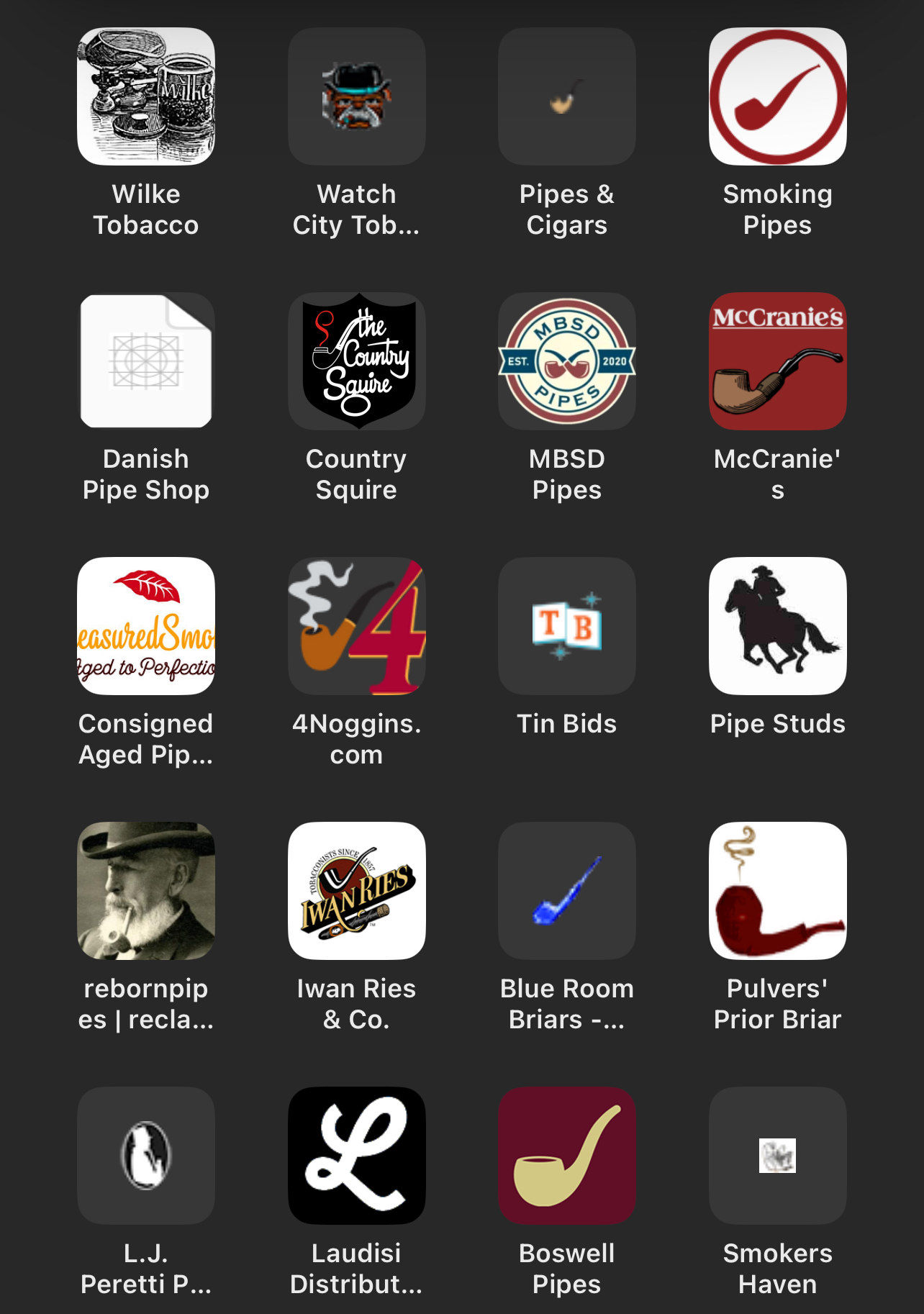The height and width of the screenshot is (1314, 924).
Task: Select the Pipe Studs bookmark
Action: [777, 626]
